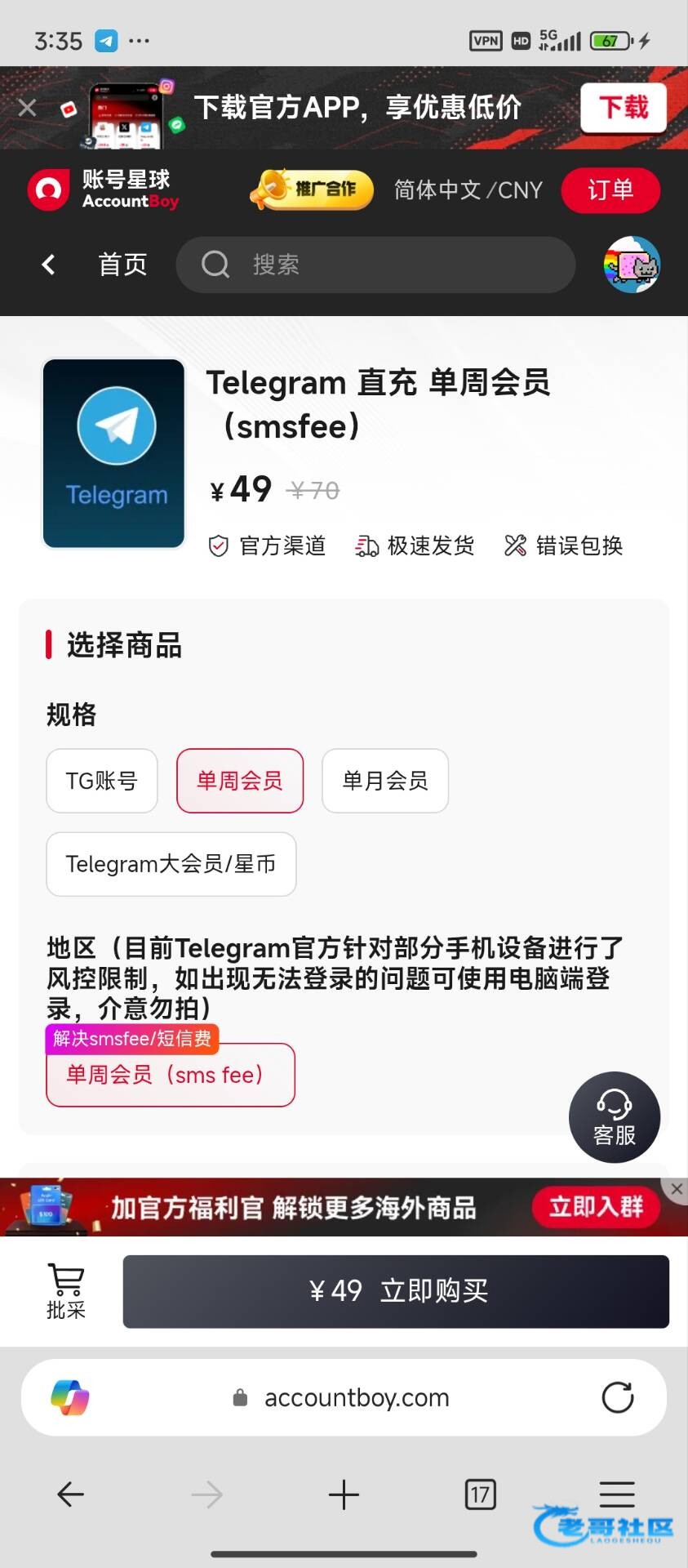688x1568 pixels.
Task: Go to 首页 home page
Action: click(122, 265)
